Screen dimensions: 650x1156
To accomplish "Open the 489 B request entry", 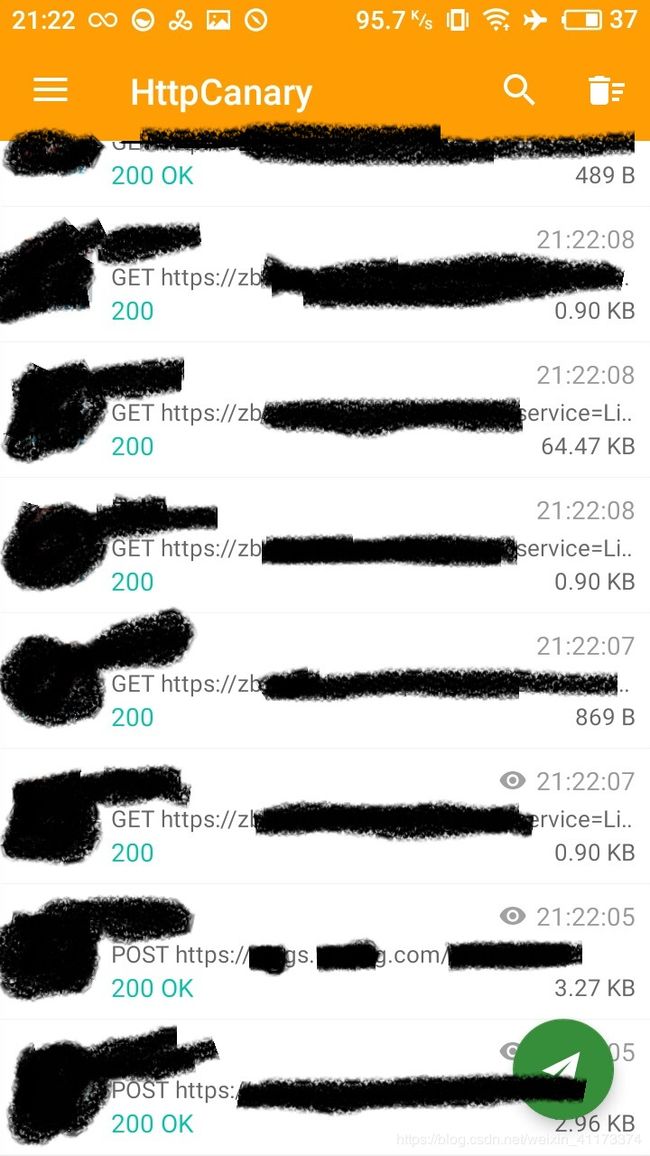I will (x=325, y=173).
